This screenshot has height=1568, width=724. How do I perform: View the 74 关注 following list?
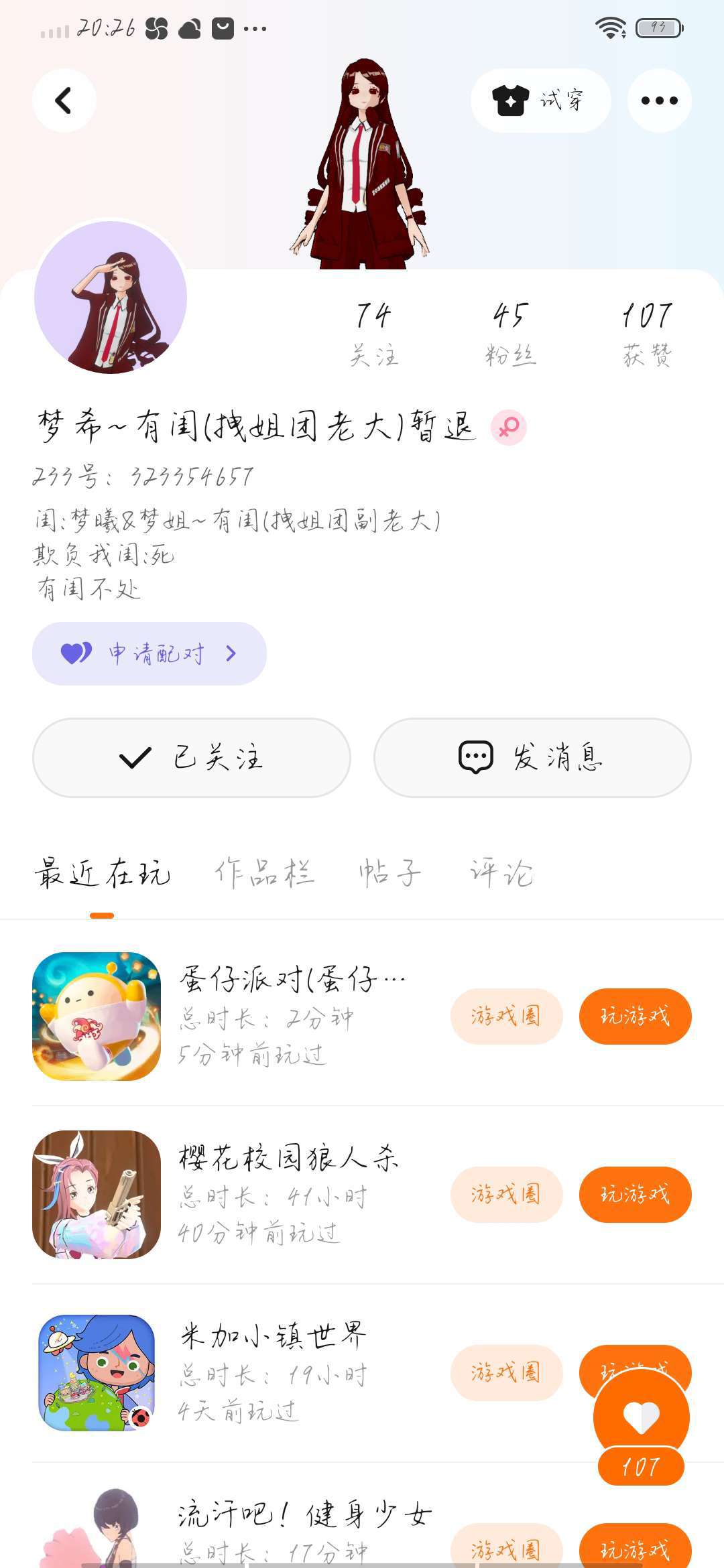coord(373,333)
